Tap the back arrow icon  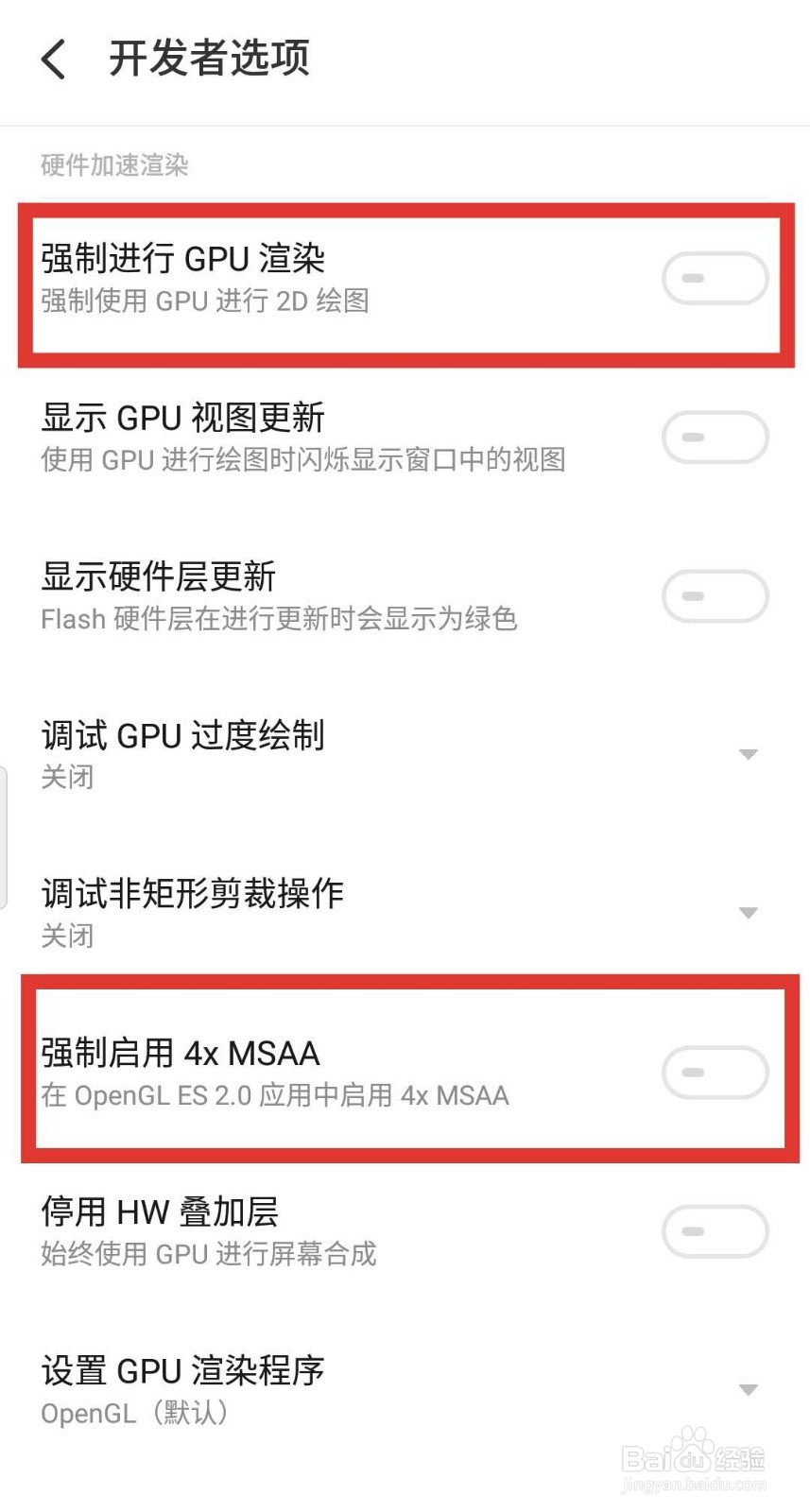(52, 59)
